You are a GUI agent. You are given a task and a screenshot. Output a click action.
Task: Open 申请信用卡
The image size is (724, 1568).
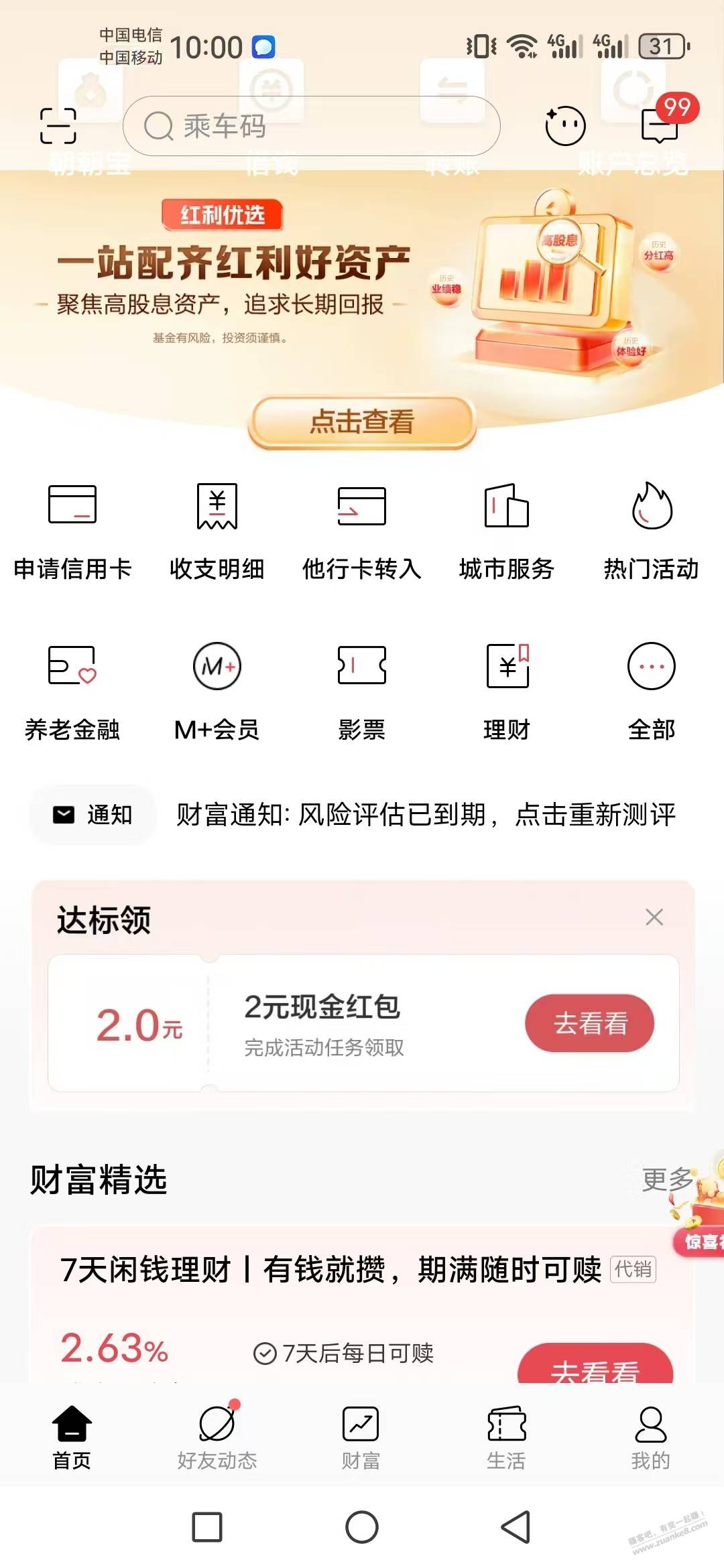tap(72, 529)
